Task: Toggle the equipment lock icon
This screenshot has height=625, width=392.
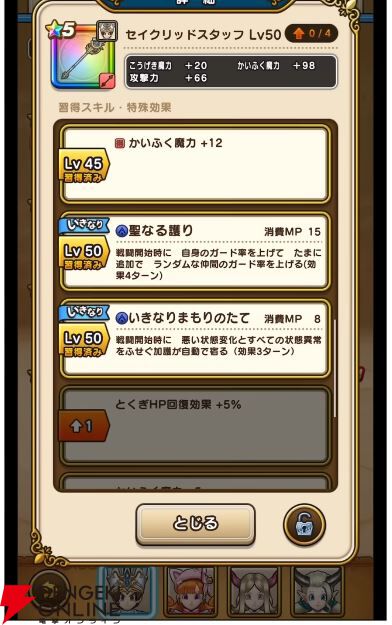Action: click(304, 525)
